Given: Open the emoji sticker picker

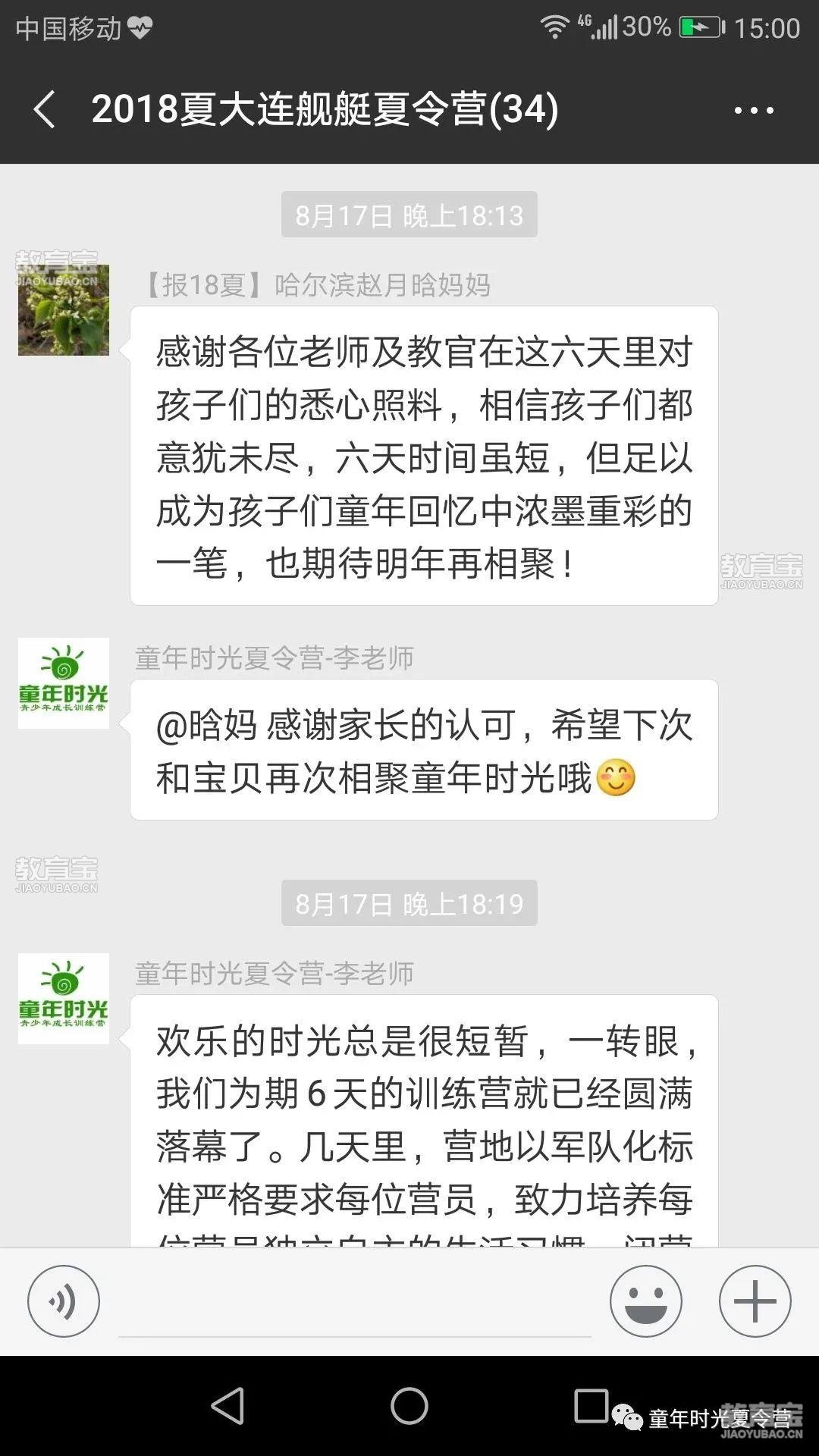Looking at the screenshot, I should tap(646, 1301).
